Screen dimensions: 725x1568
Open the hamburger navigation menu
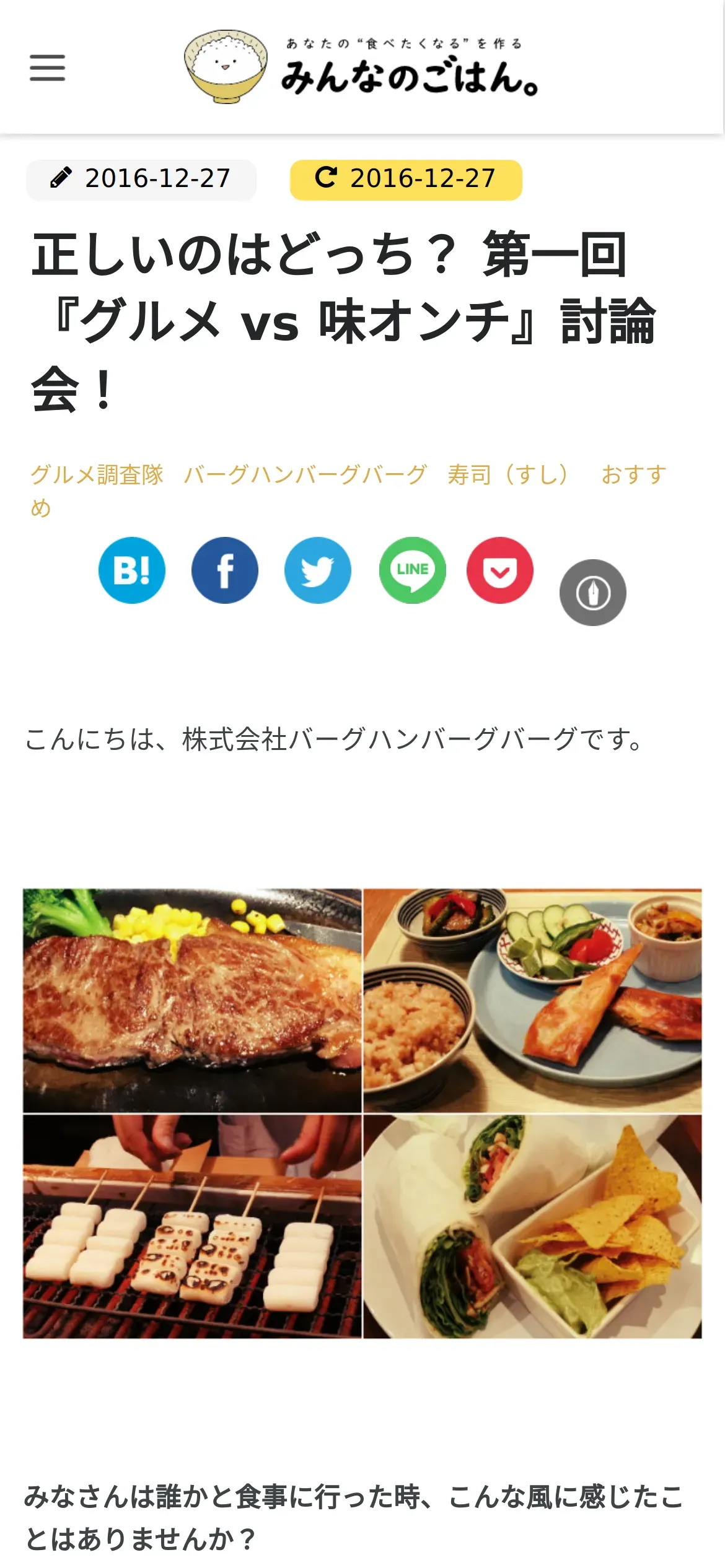coord(48,68)
